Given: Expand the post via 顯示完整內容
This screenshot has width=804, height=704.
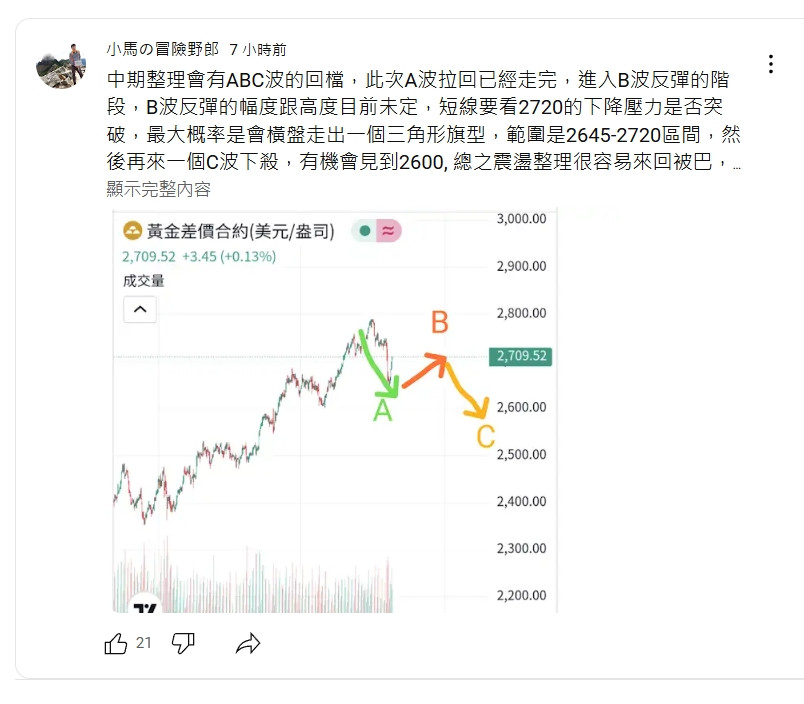Looking at the screenshot, I should (158, 189).
